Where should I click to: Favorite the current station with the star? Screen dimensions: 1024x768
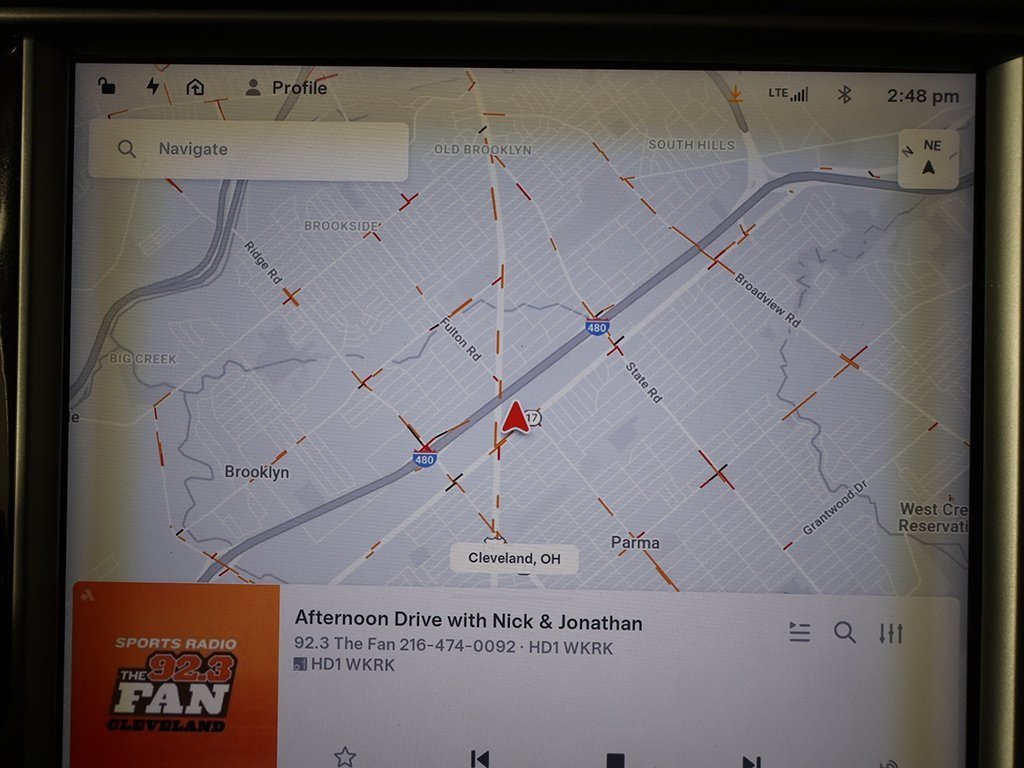[x=345, y=756]
